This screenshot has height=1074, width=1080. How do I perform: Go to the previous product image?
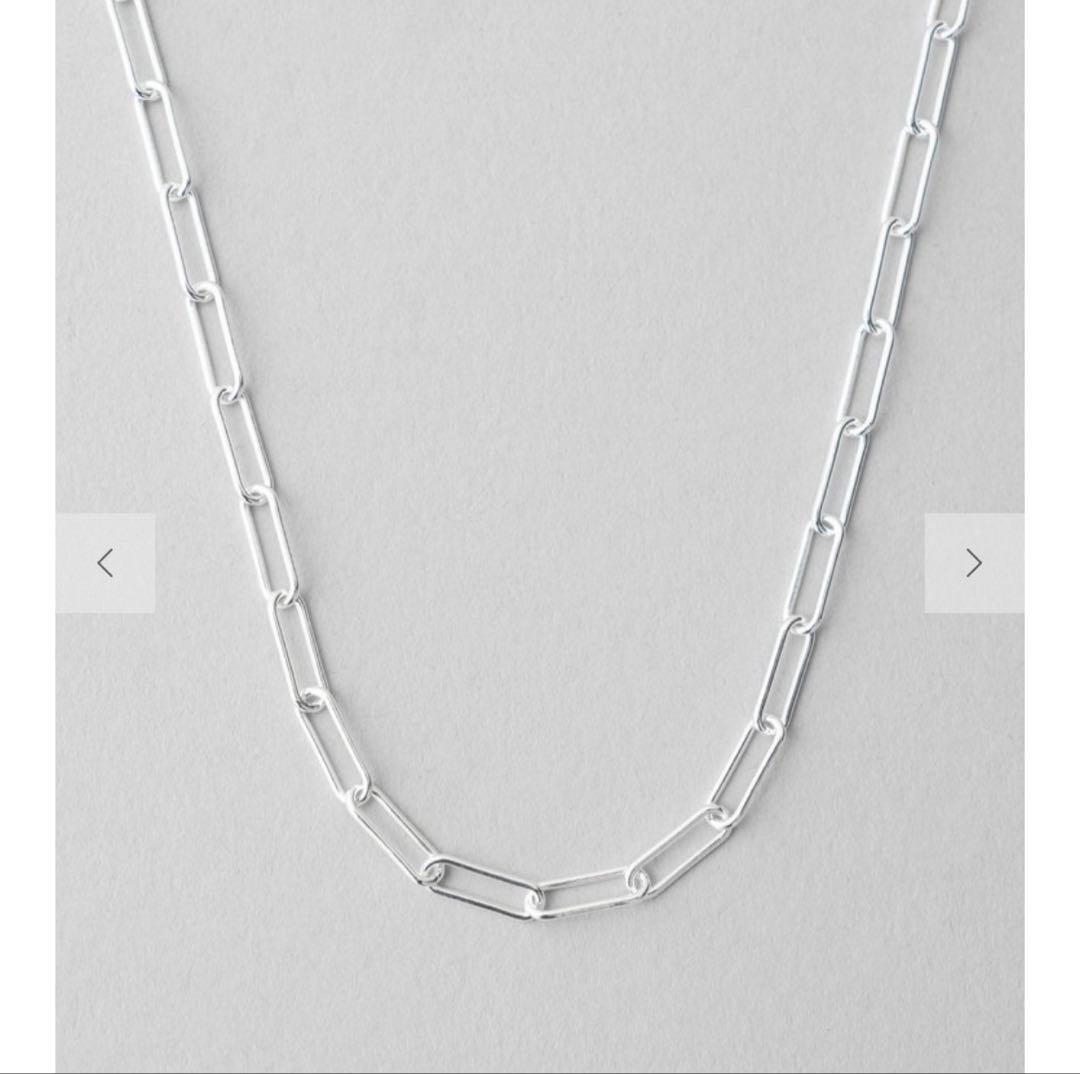105,563
